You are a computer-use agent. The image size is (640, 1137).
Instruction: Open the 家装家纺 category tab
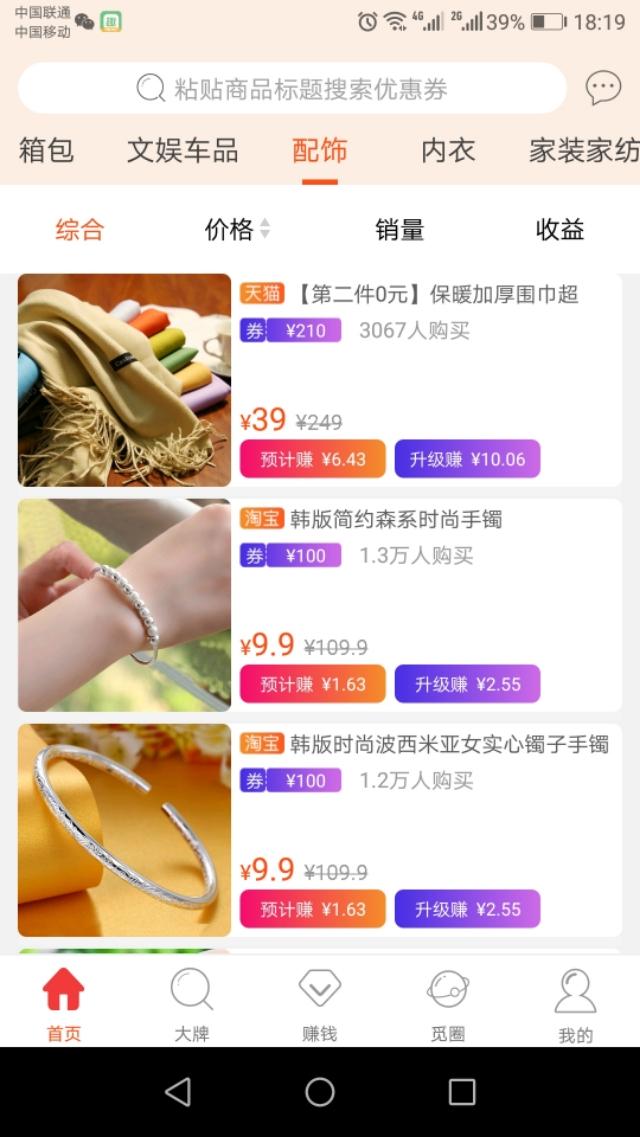pos(583,151)
